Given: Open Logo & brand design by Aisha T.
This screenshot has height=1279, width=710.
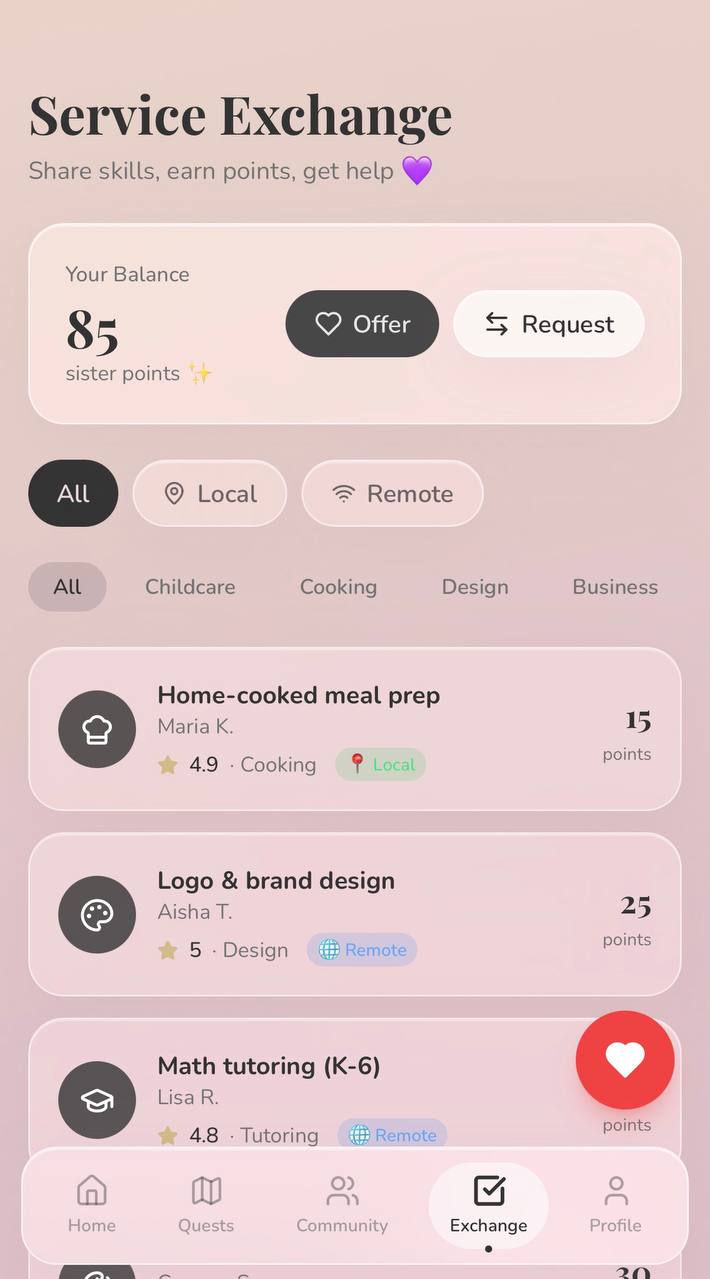Looking at the screenshot, I should click(354, 914).
